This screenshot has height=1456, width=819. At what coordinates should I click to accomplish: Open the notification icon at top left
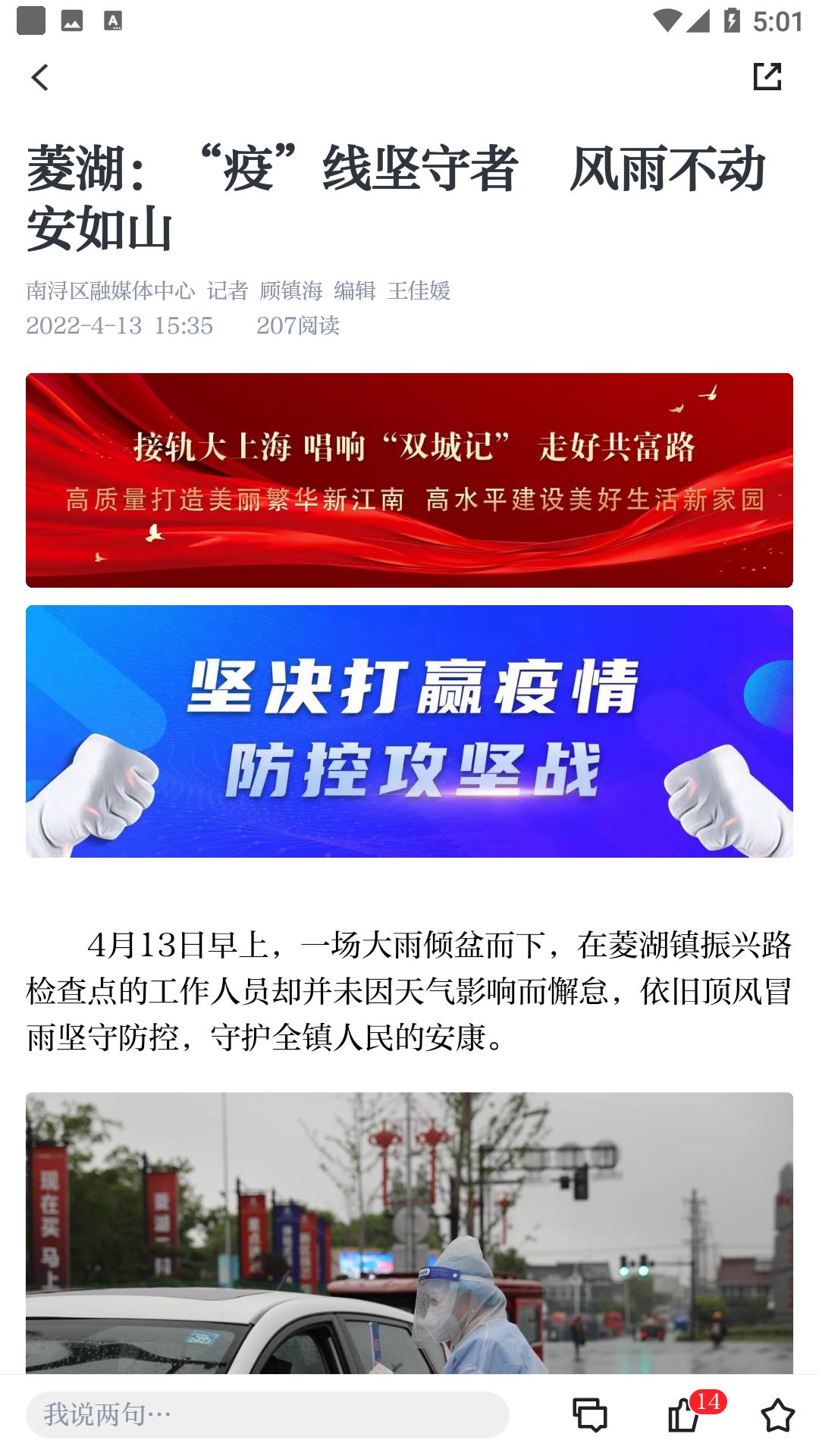click(x=30, y=21)
